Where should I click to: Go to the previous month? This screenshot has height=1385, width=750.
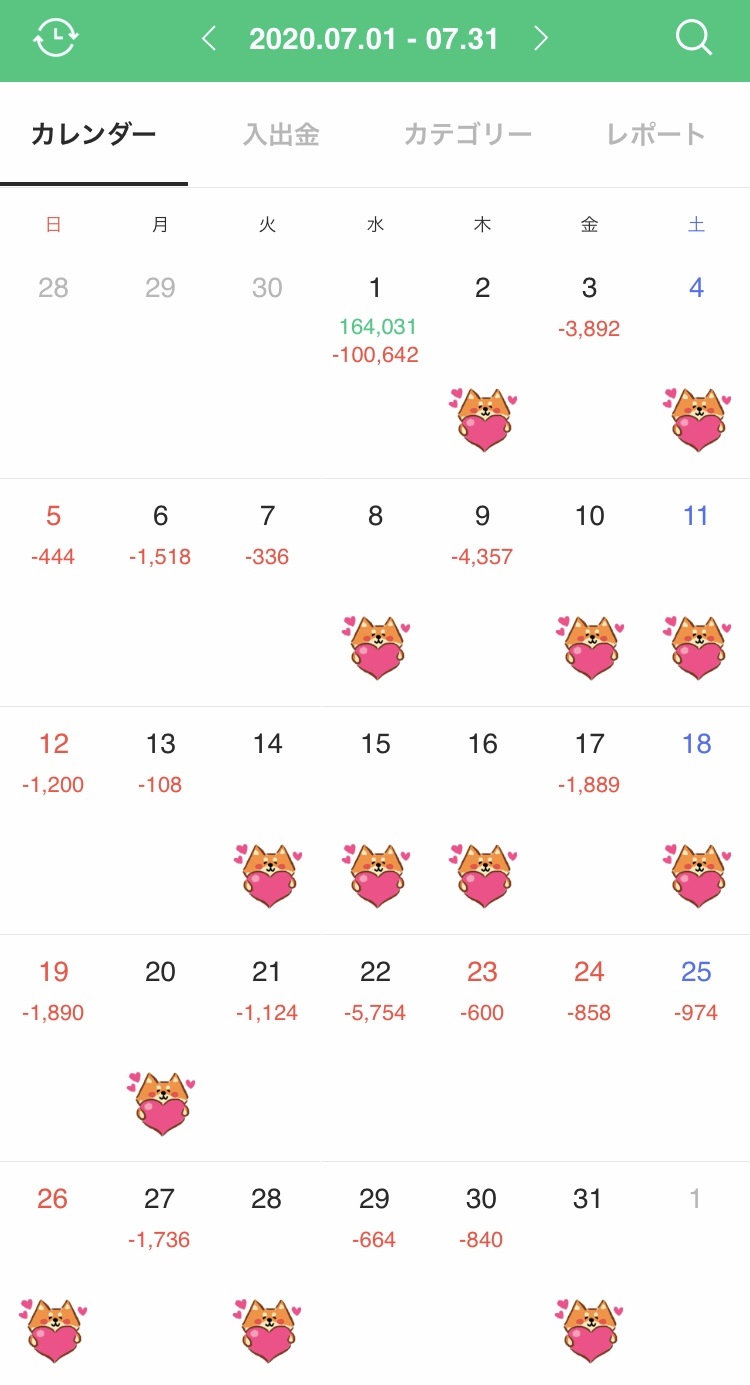209,39
